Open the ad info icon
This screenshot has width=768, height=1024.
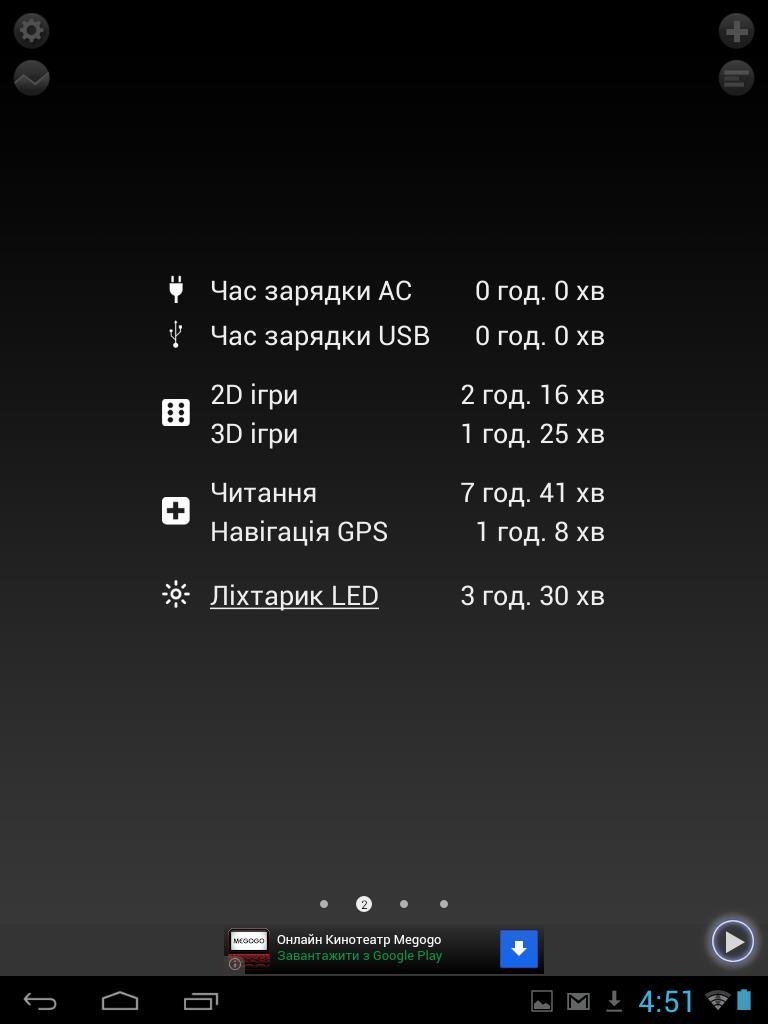point(235,964)
